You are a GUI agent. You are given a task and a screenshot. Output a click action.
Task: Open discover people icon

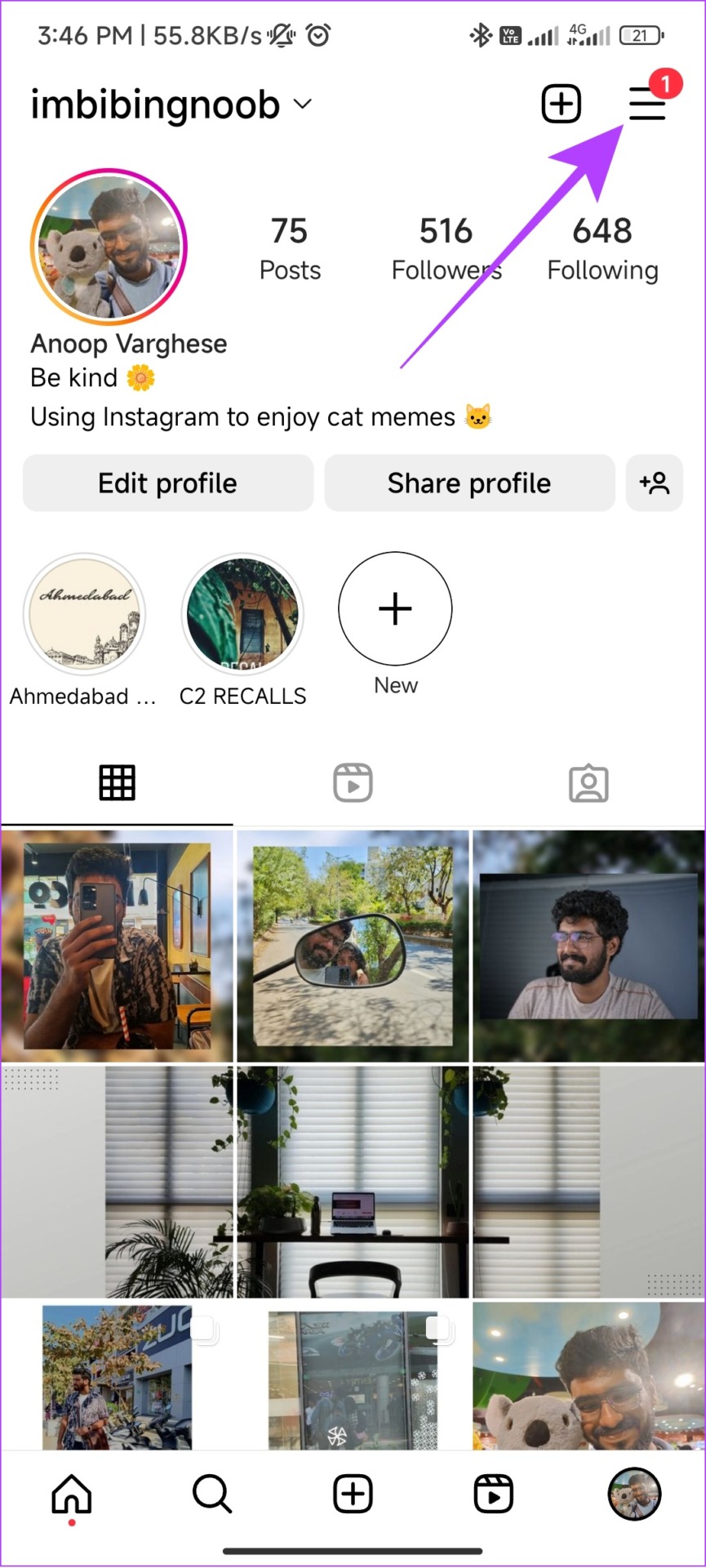click(655, 483)
